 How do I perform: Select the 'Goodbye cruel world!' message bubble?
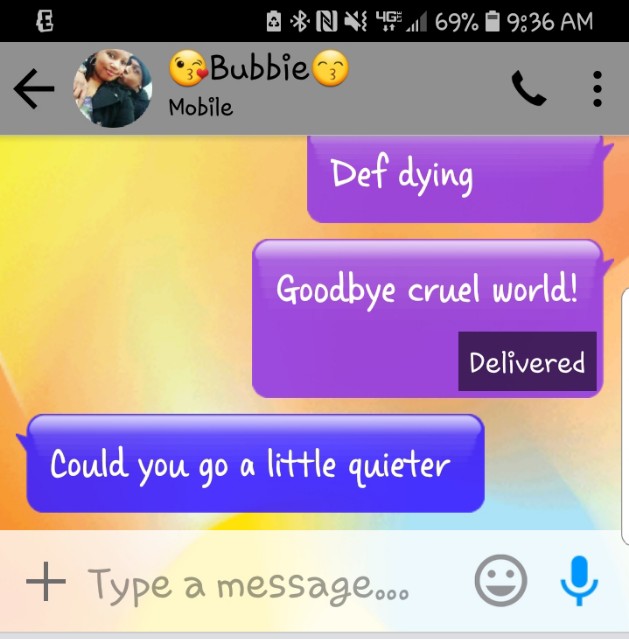point(426,291)
